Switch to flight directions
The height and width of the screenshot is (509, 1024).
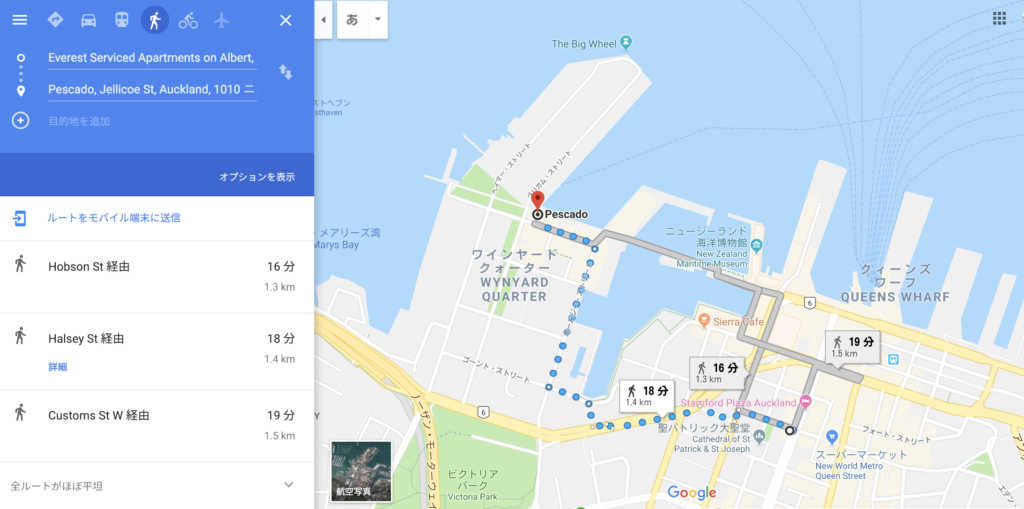pyautogui.click(x=221, y=20)
